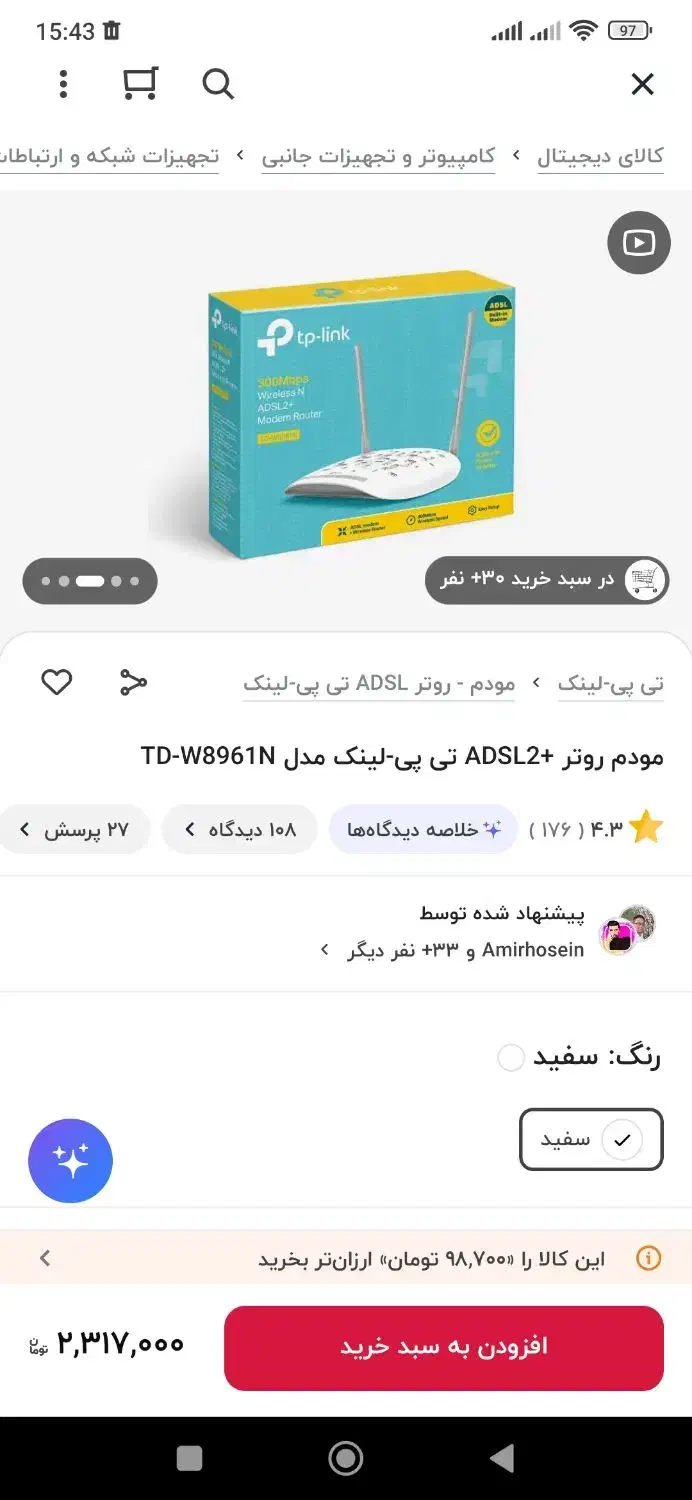The image size is (692, 1500).
Task: Open the خلاصه دیدگاه‌ها summary chip
Action: click(423, 830)
